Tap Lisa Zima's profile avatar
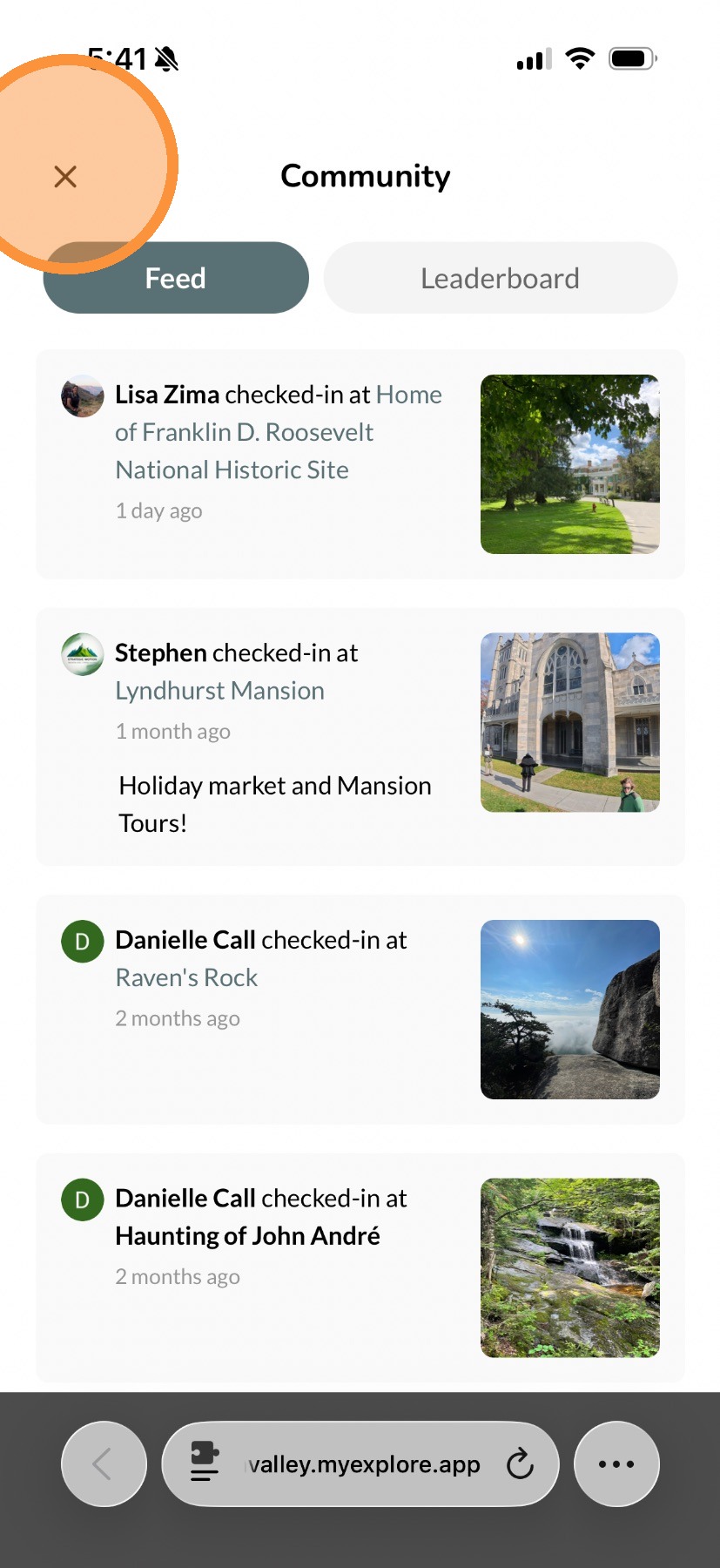Image resolution: width=720 pixels, height=1568 pixels. pos(83,396)
